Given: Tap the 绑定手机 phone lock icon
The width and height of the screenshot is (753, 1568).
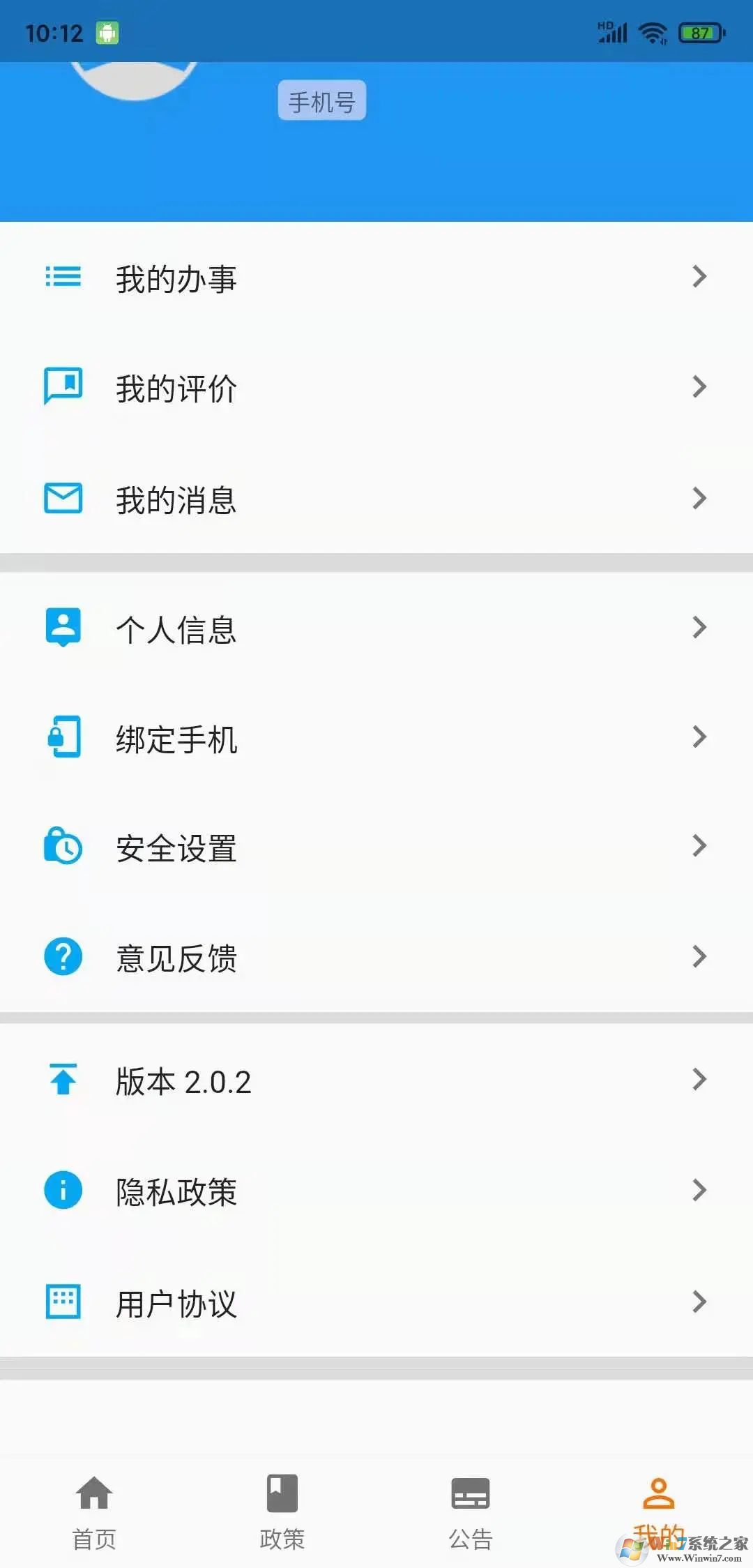Looking at the screenshot, I should [x=63, y=737].
